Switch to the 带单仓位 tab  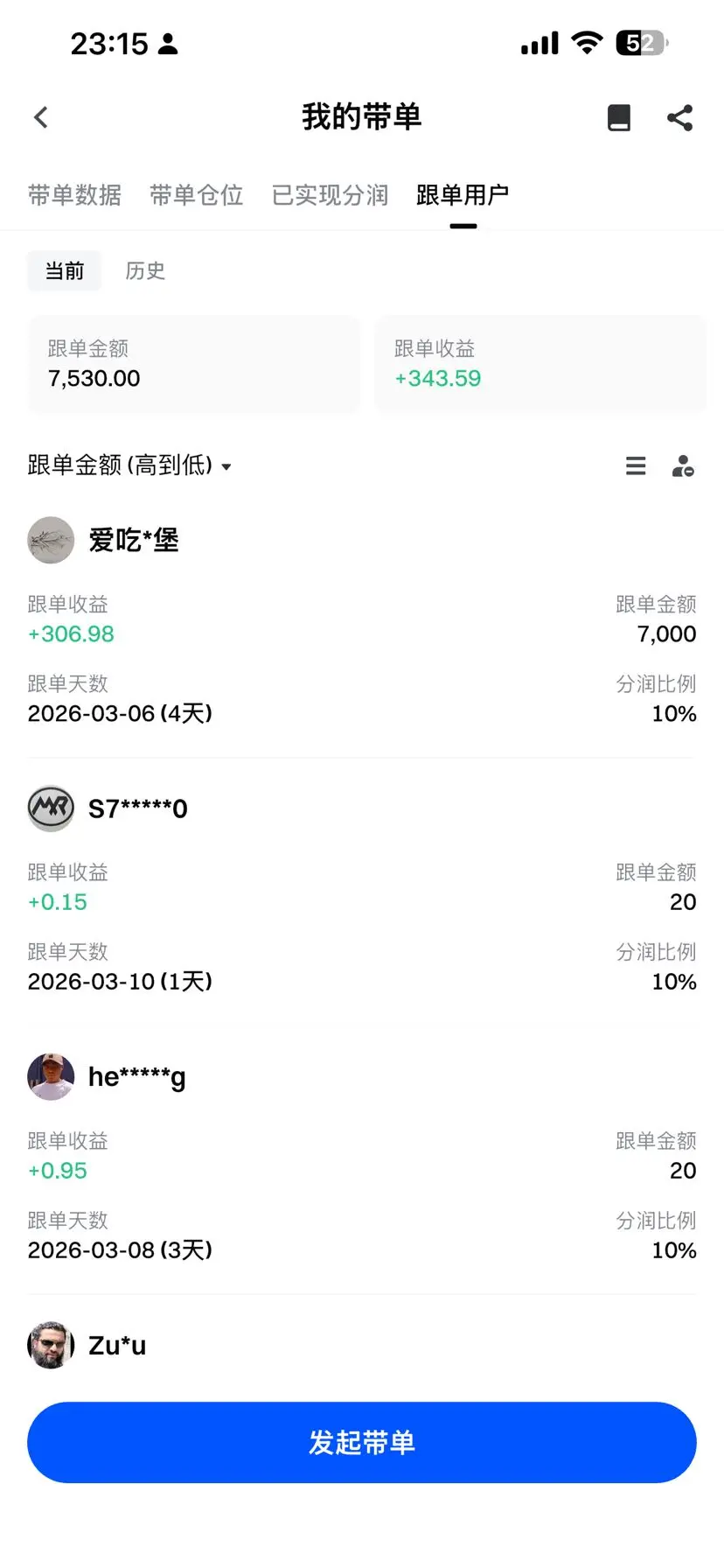pos(196,195)
